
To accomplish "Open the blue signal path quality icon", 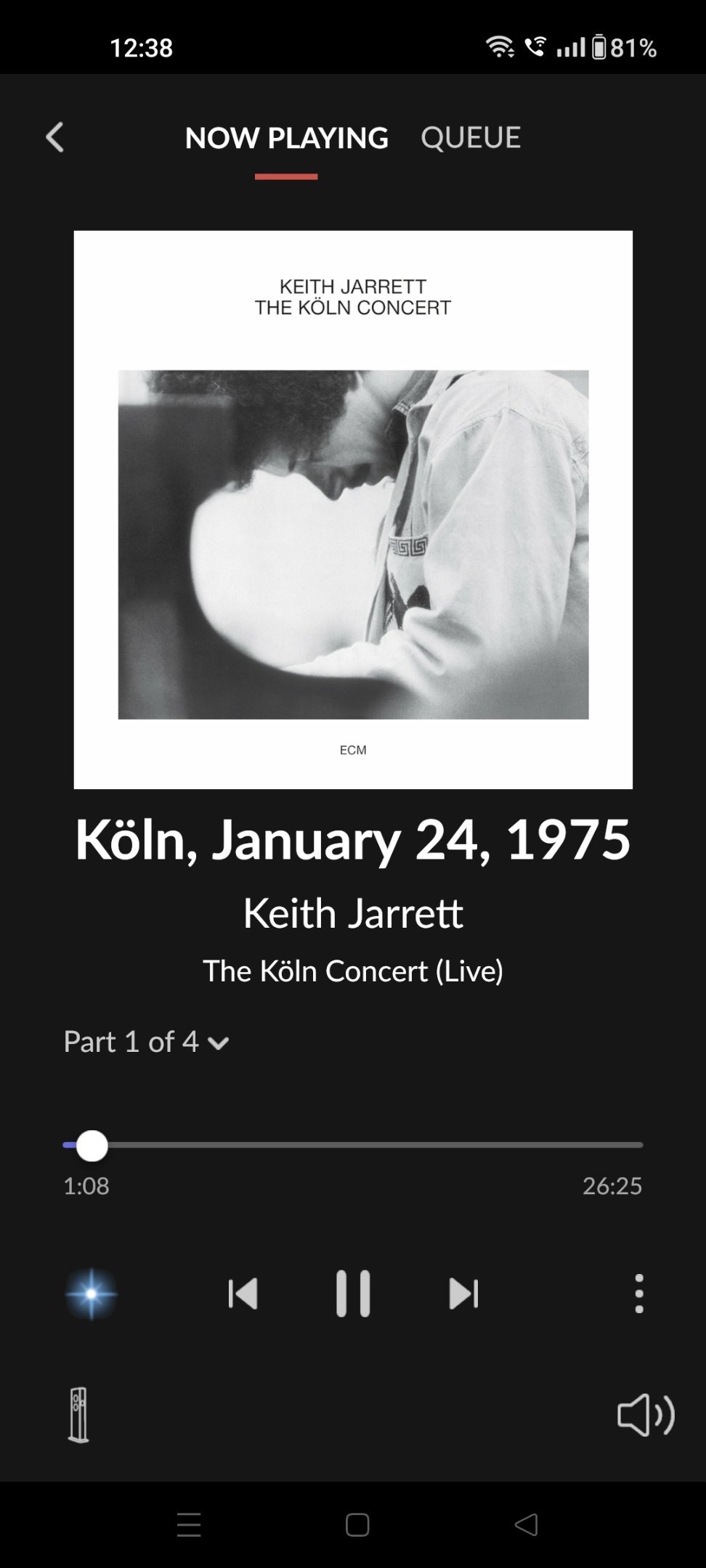I will pyautogui.click(x=92, y=1294).
